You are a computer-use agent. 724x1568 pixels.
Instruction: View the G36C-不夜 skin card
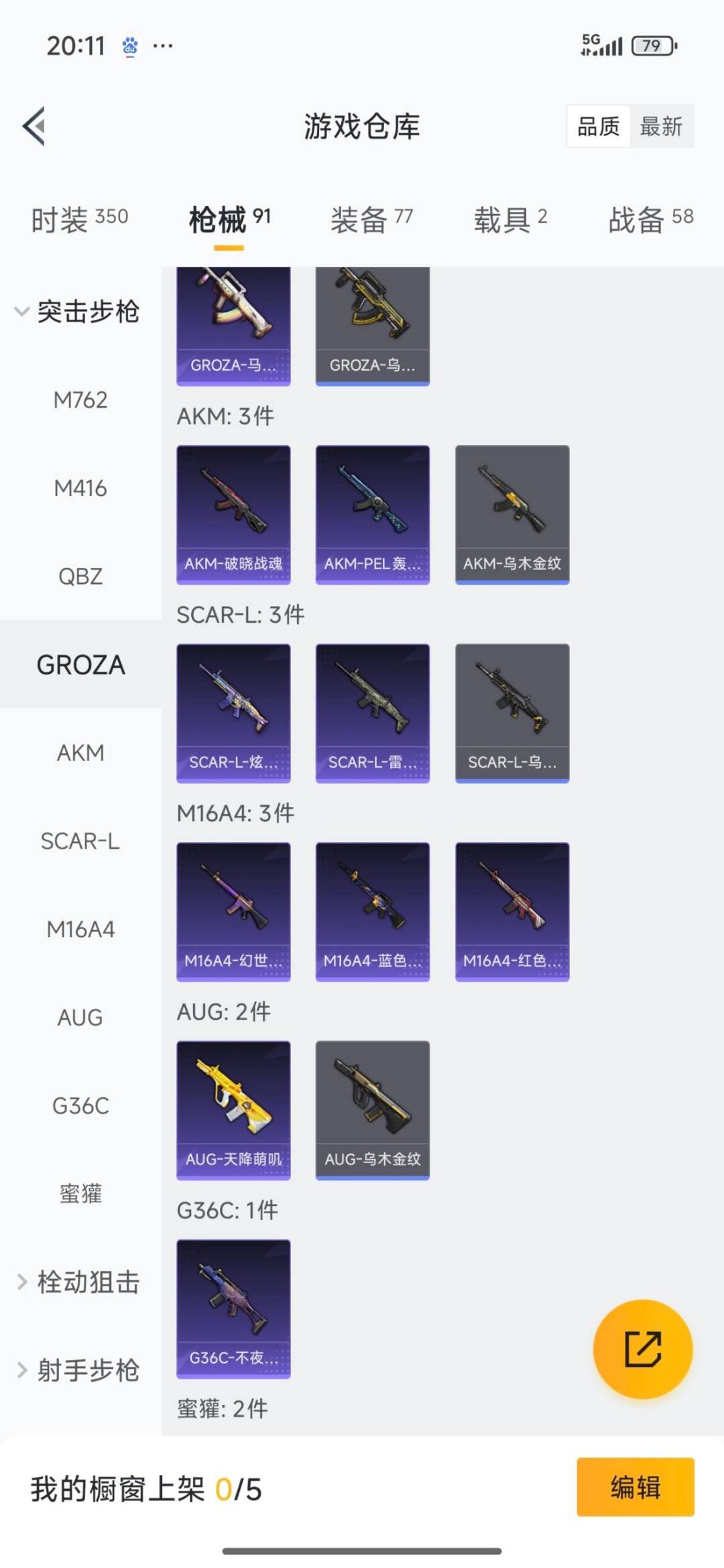click(233, 1308)
